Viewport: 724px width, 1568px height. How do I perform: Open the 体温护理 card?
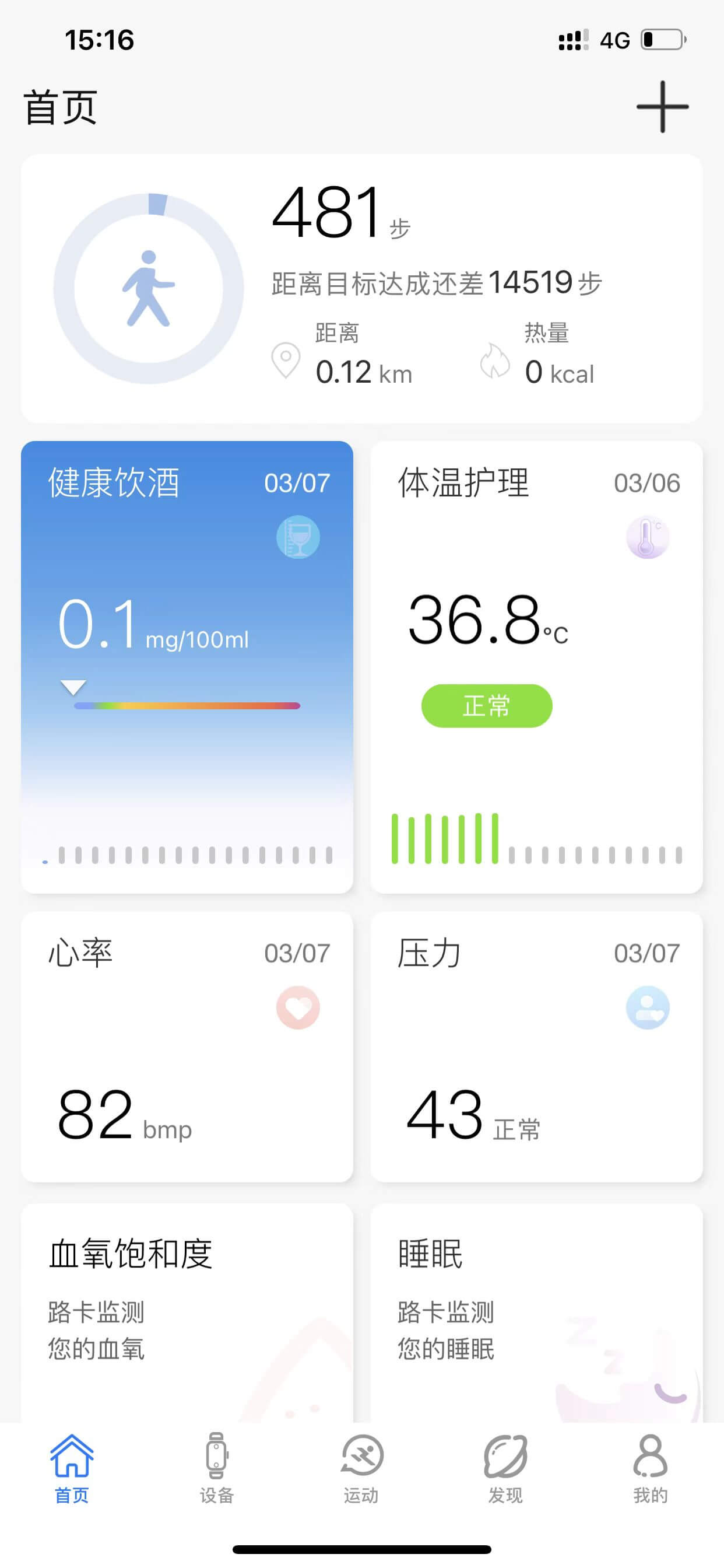pyautogui.click(x=536, y=667)
